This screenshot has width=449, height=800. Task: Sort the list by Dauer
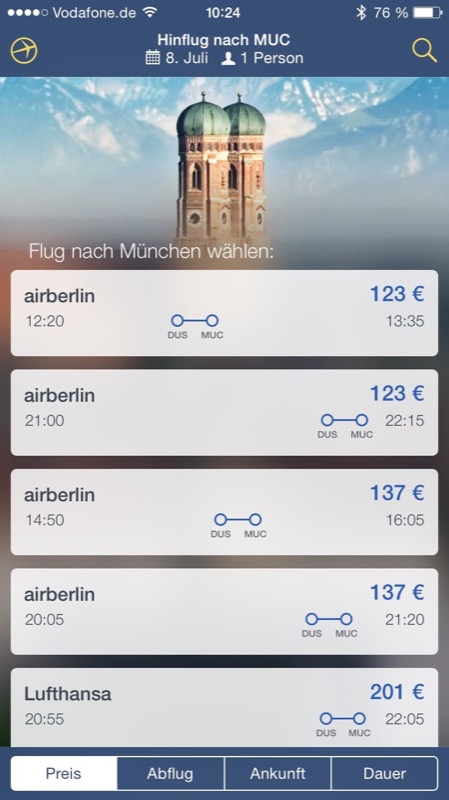pos(385,773)
